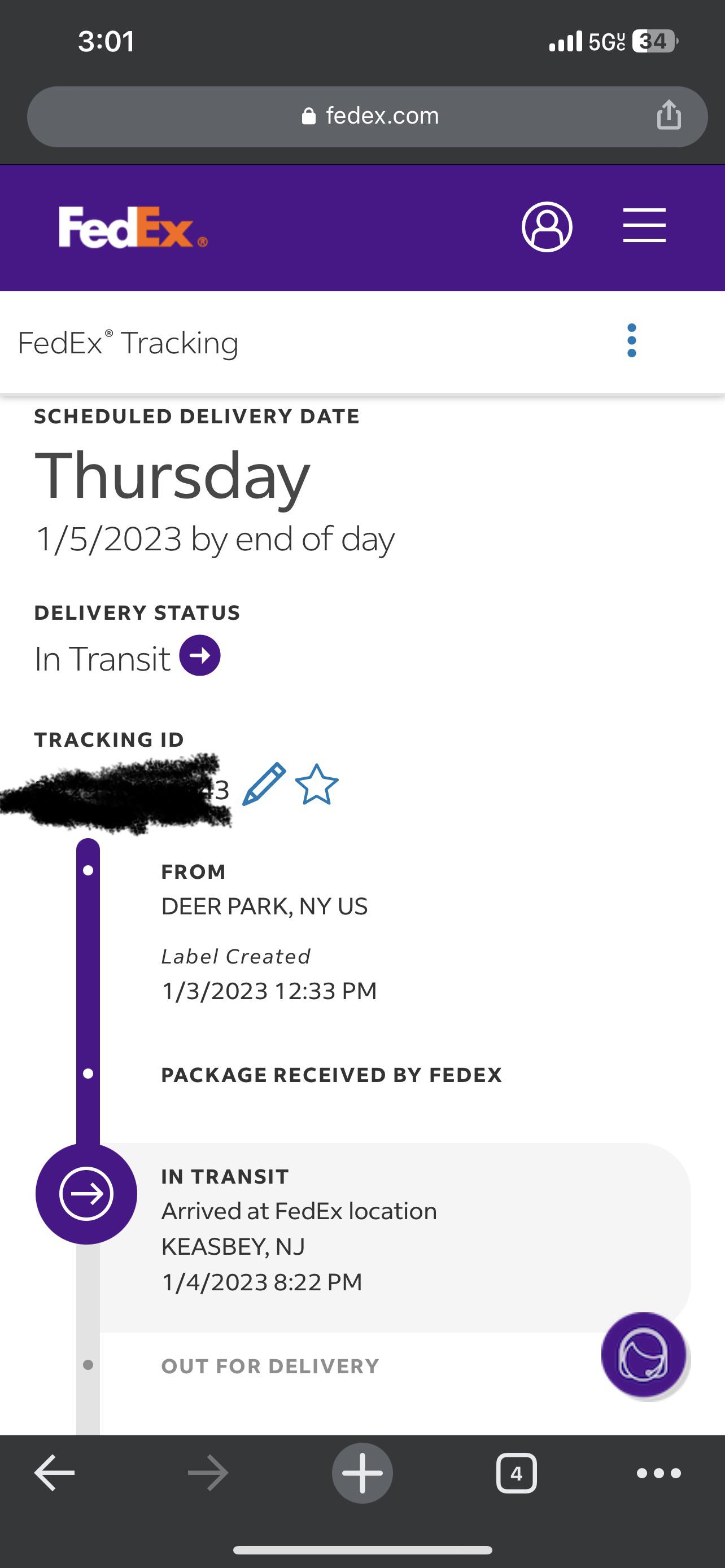Open the FedEx Tracking three-dot options menu
Image resolution: width=725 pixels, height=1568 pixels.
click(x=631, y=341)
